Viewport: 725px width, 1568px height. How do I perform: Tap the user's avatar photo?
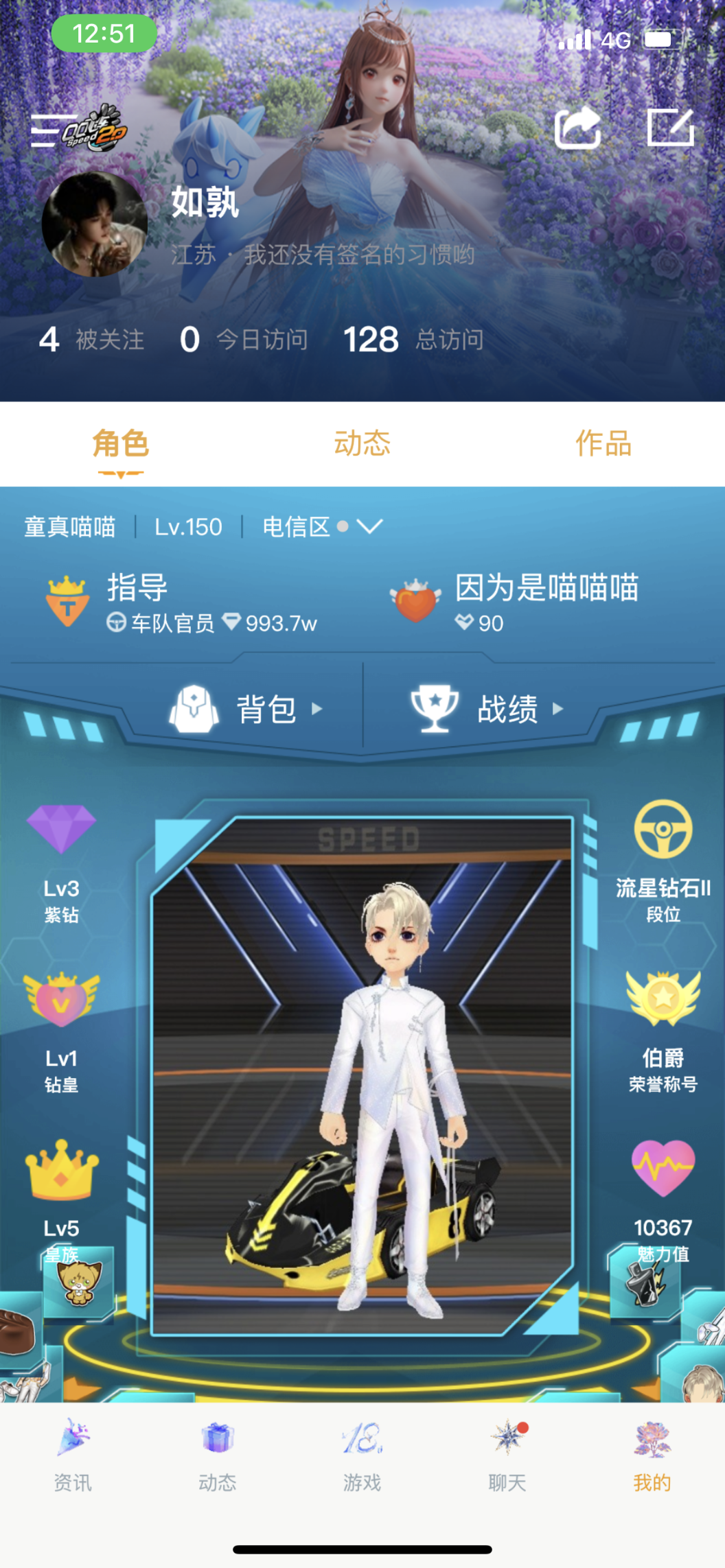point(96,224)
